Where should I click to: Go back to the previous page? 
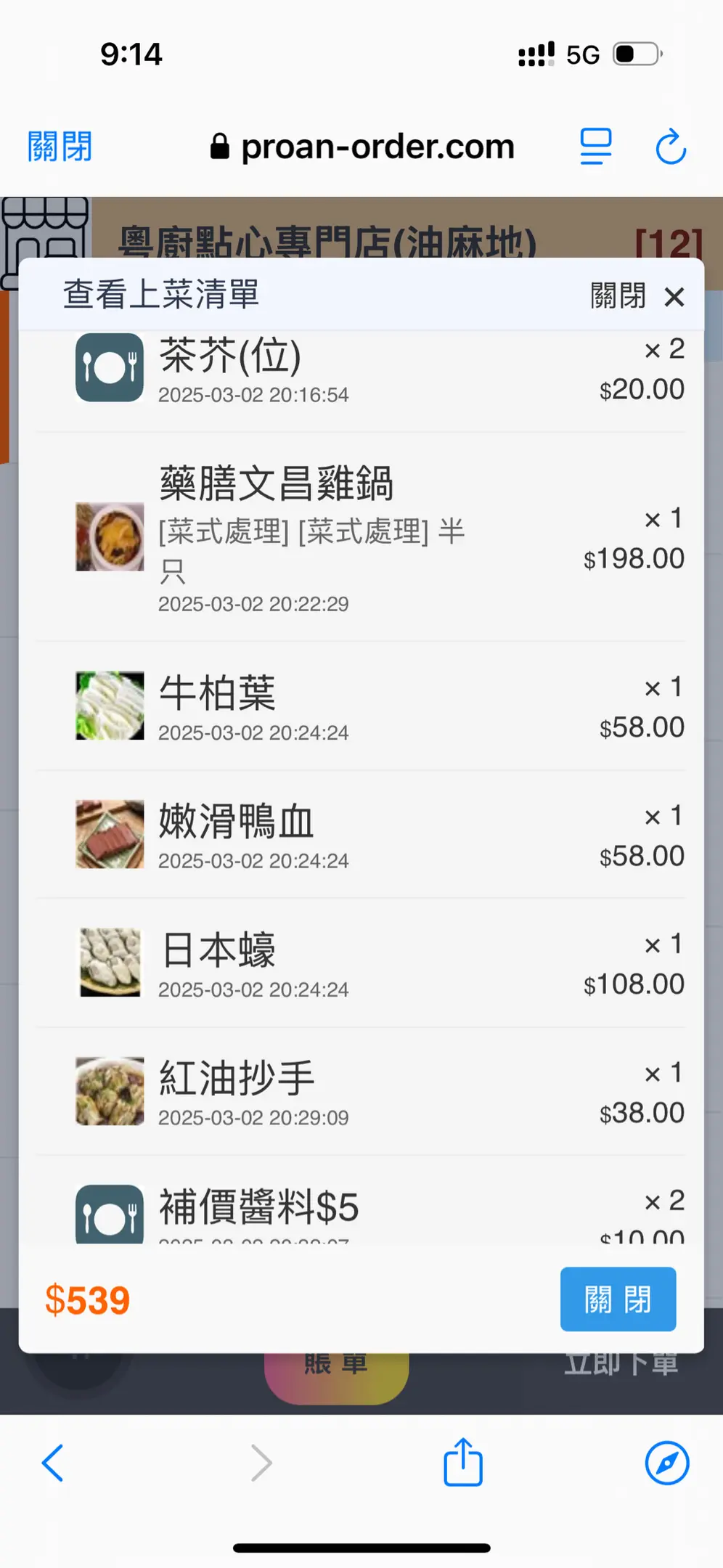coord(53,1463)
